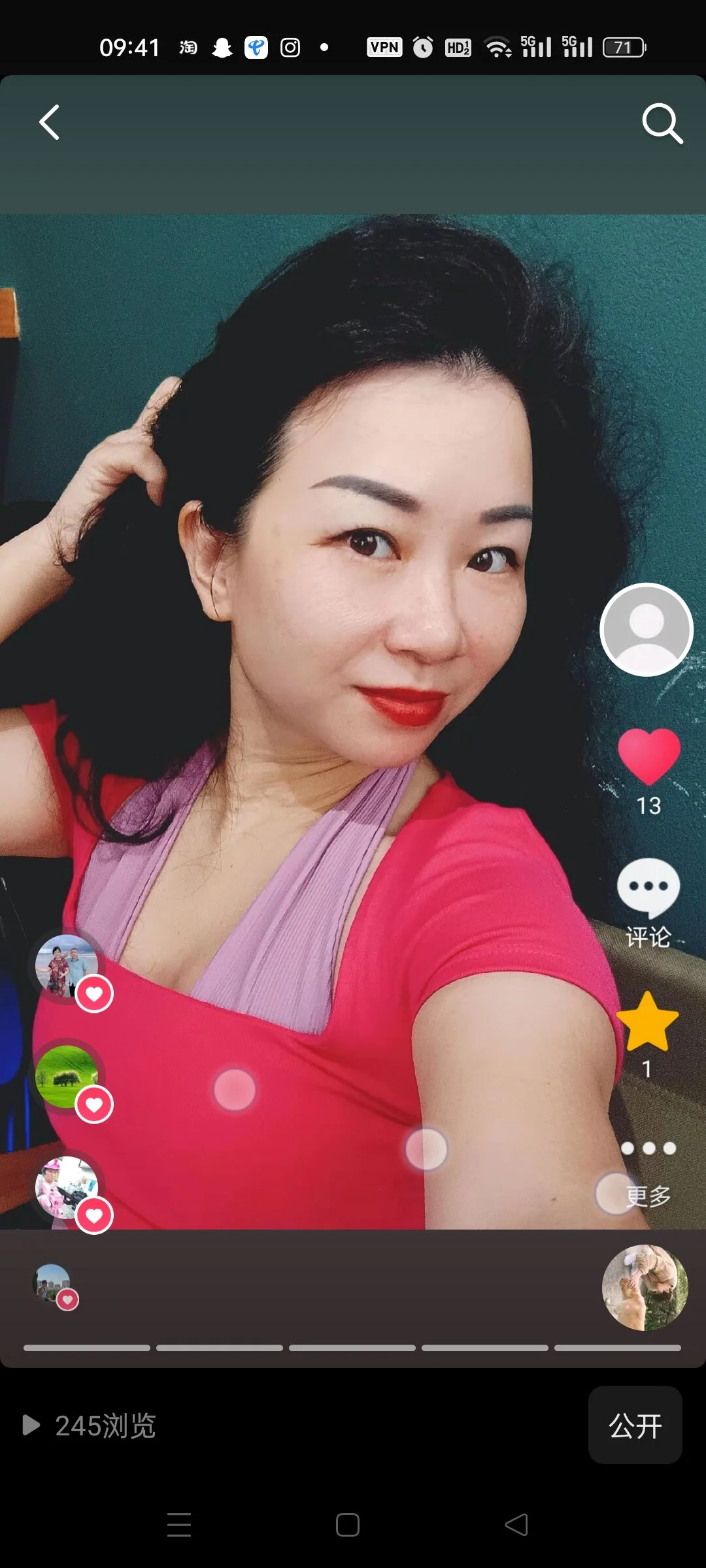Tap the red heart with 13 likes
This screenshot has width=706, height=1568.
point(648,757)
